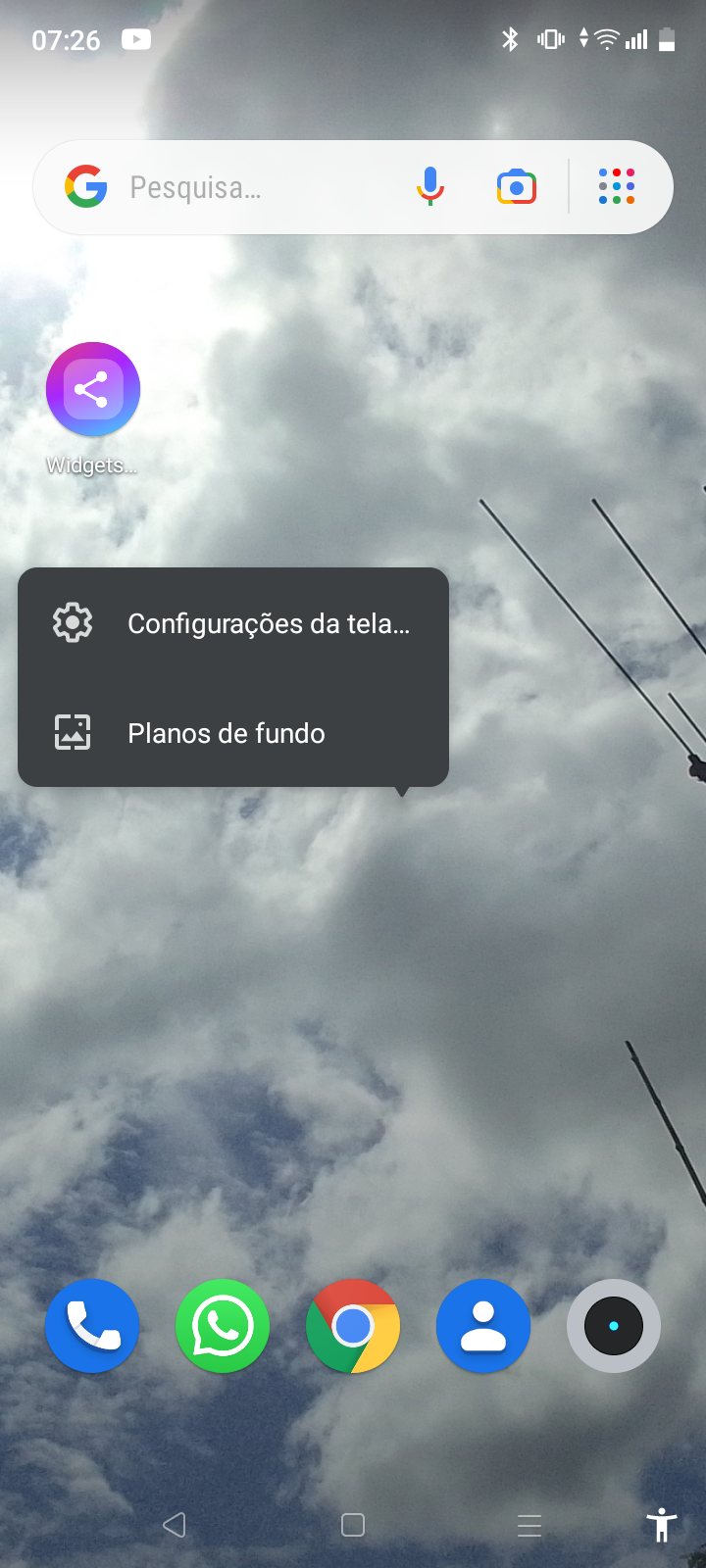Open recent apps from navigation bar
This screenshot has height=1568, width=706.
529,1525
